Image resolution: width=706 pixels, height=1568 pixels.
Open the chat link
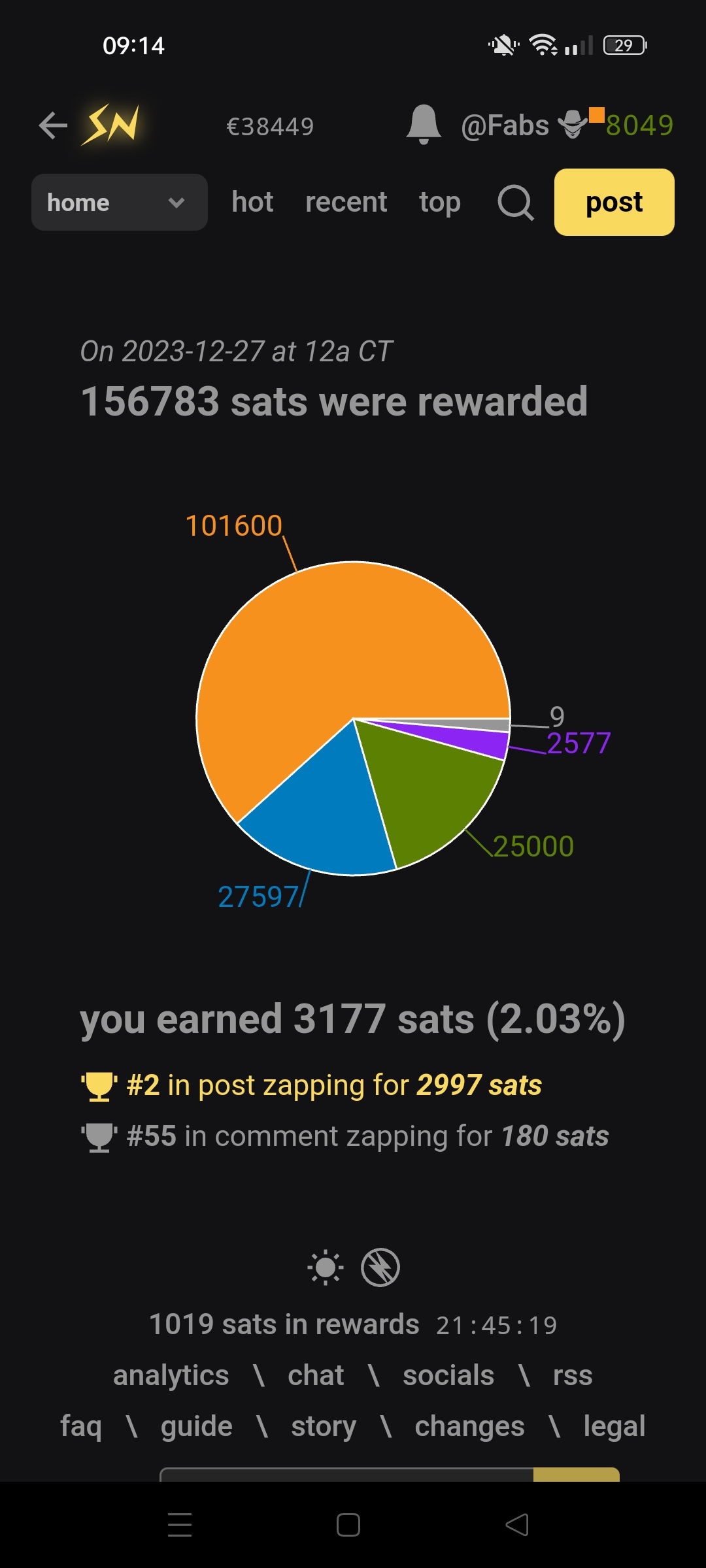316,1375
